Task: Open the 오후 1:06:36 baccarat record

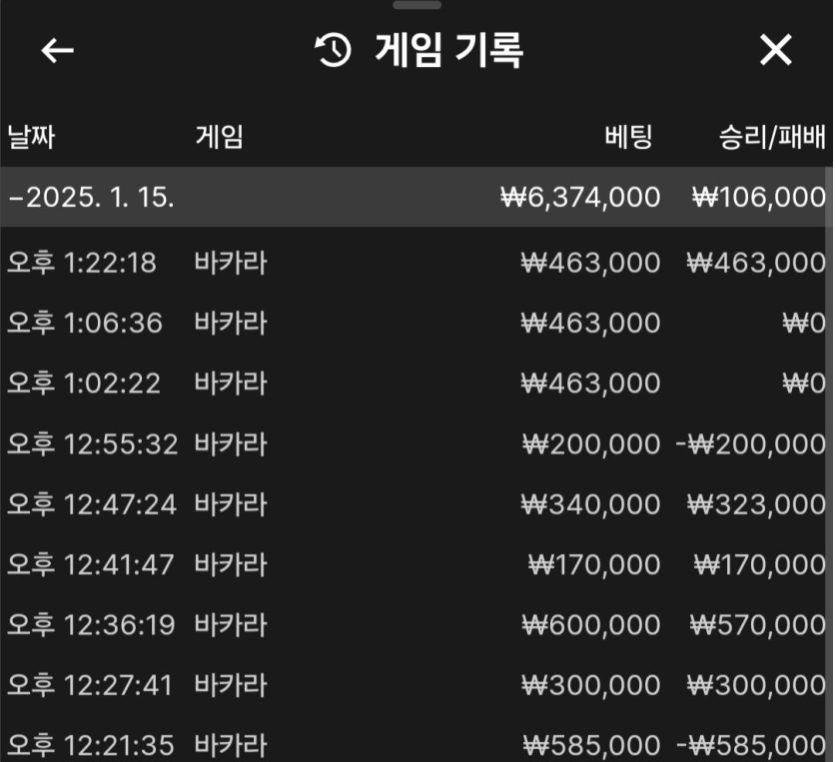Action: coord(415,323)
